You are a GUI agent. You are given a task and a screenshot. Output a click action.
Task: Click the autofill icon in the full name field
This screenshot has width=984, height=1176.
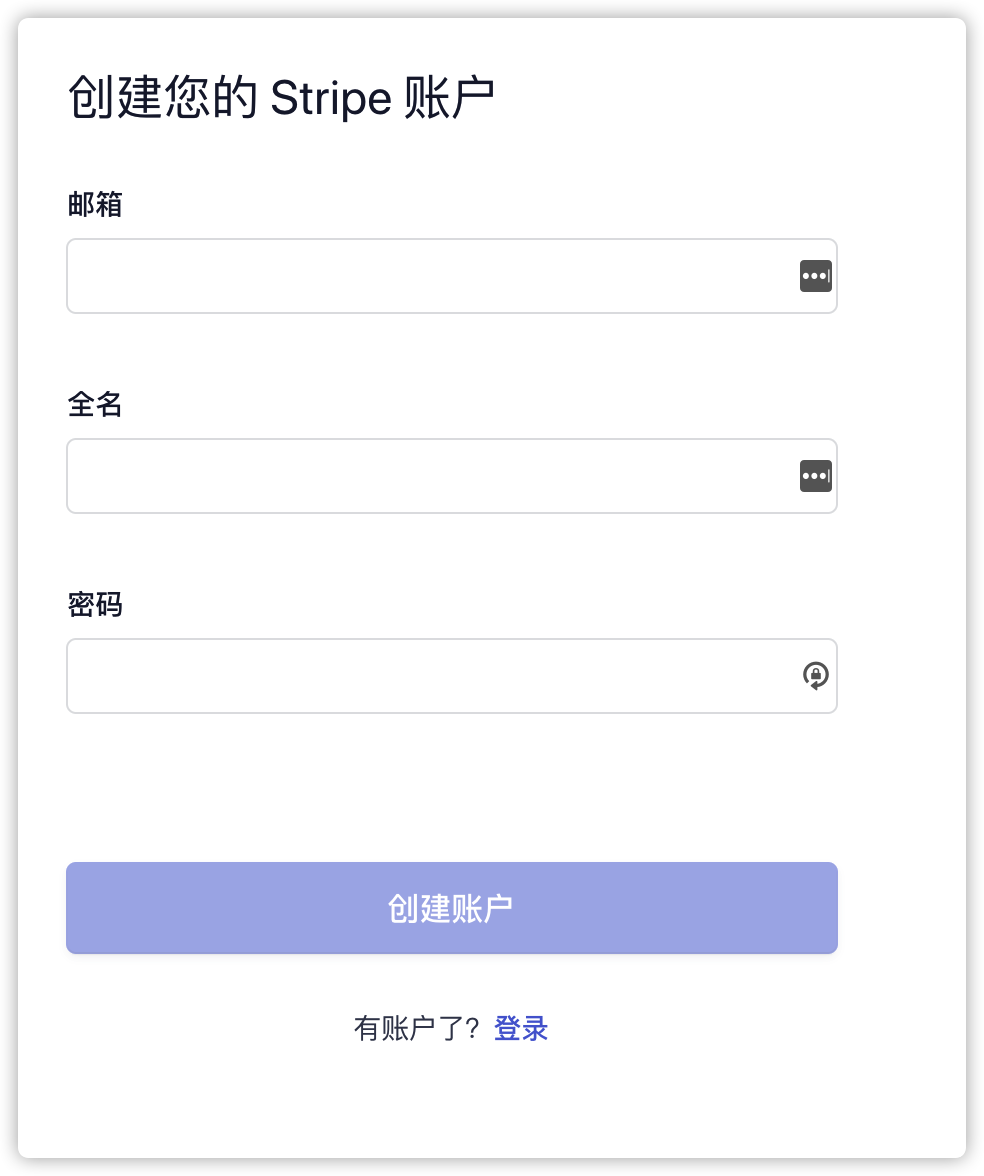point(815,476)
